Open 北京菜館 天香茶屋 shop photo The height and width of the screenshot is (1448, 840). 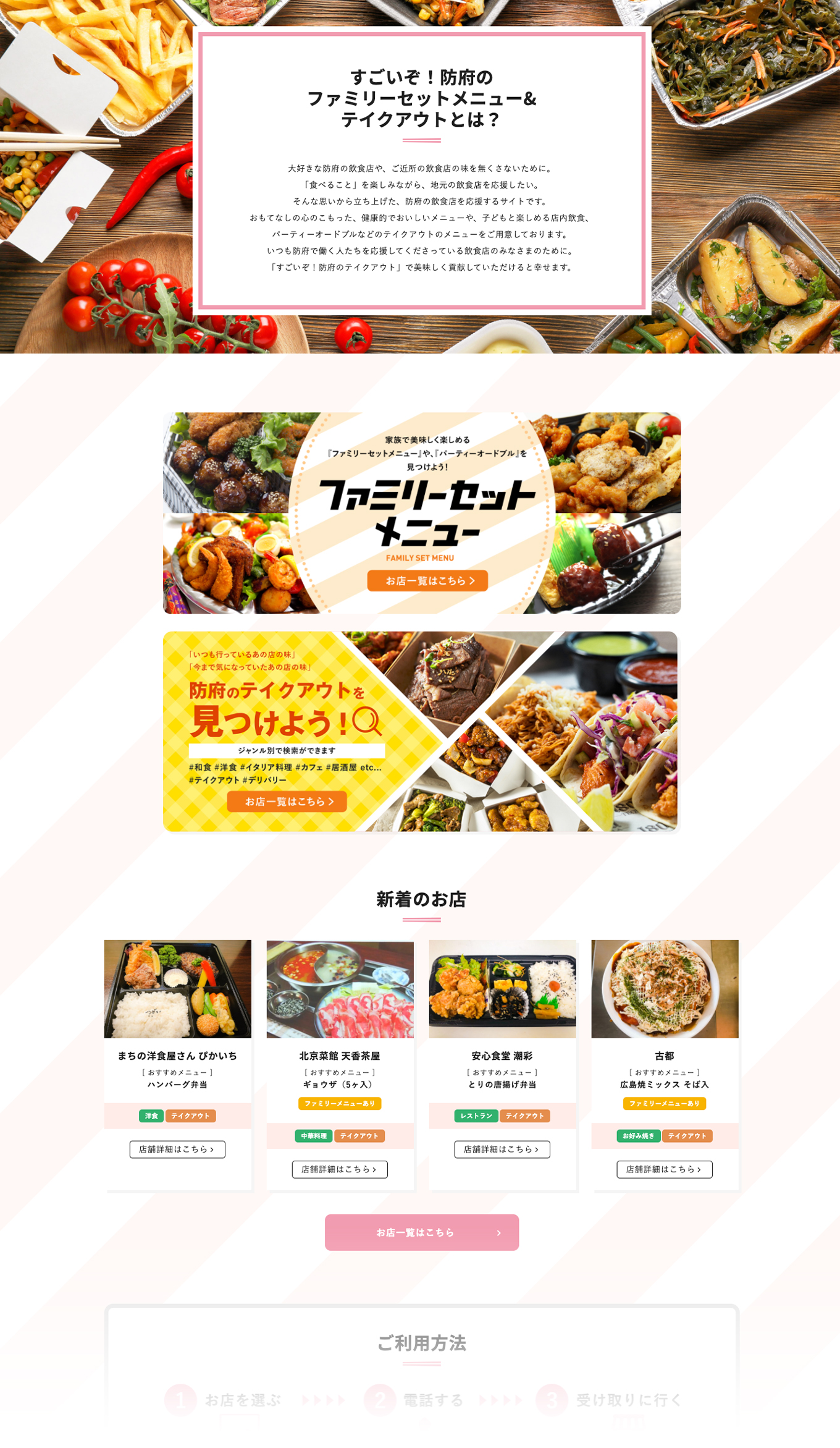(340, 988)
